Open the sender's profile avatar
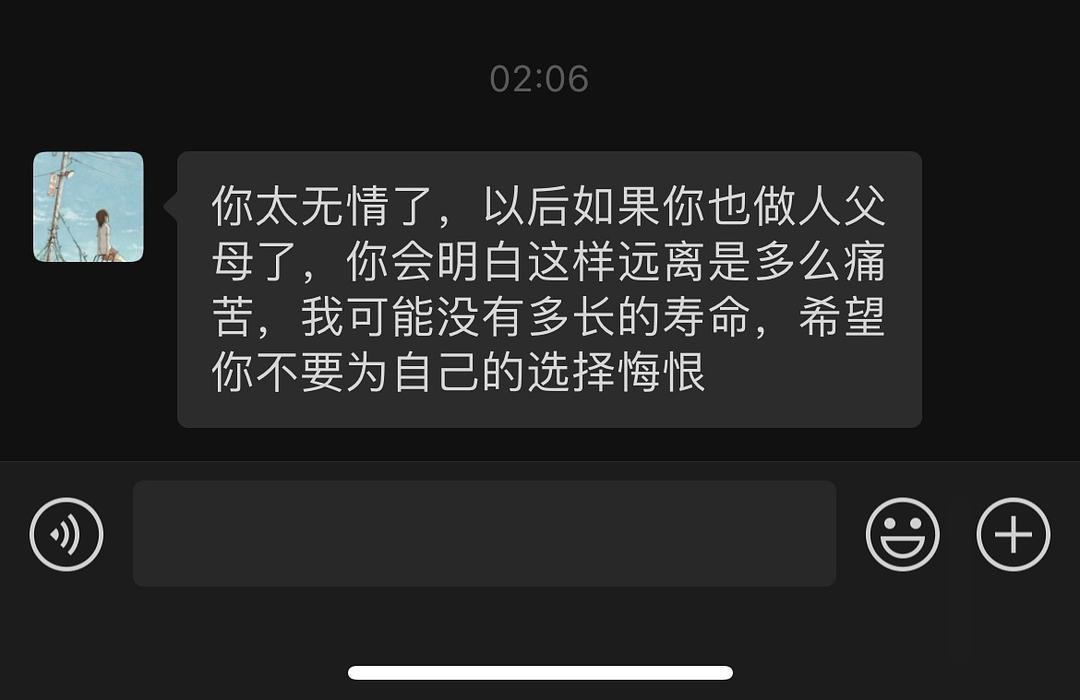 (x=88, y=207)
